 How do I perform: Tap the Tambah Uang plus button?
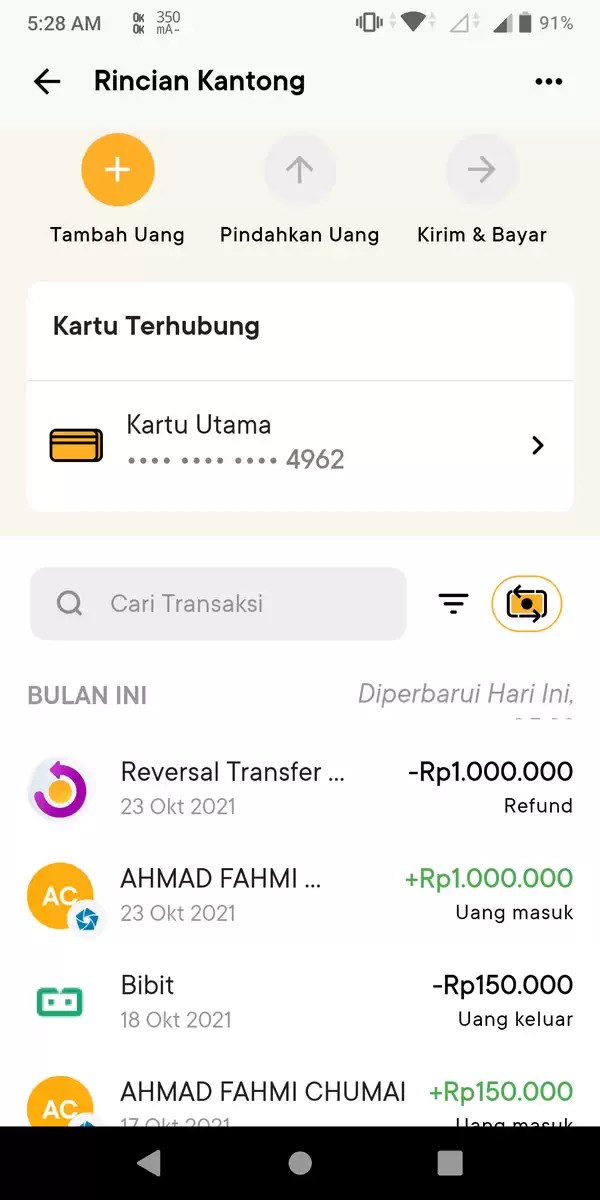pyautogui.click(x=118, y=170)
